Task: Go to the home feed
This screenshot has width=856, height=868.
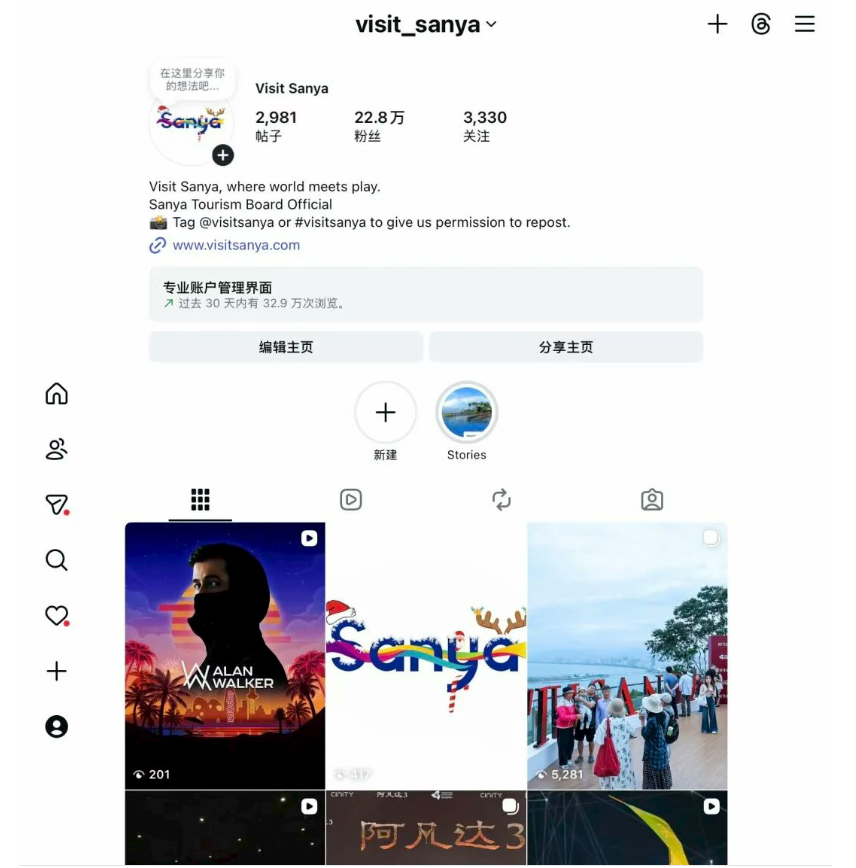Action: (x=57, y=394)
